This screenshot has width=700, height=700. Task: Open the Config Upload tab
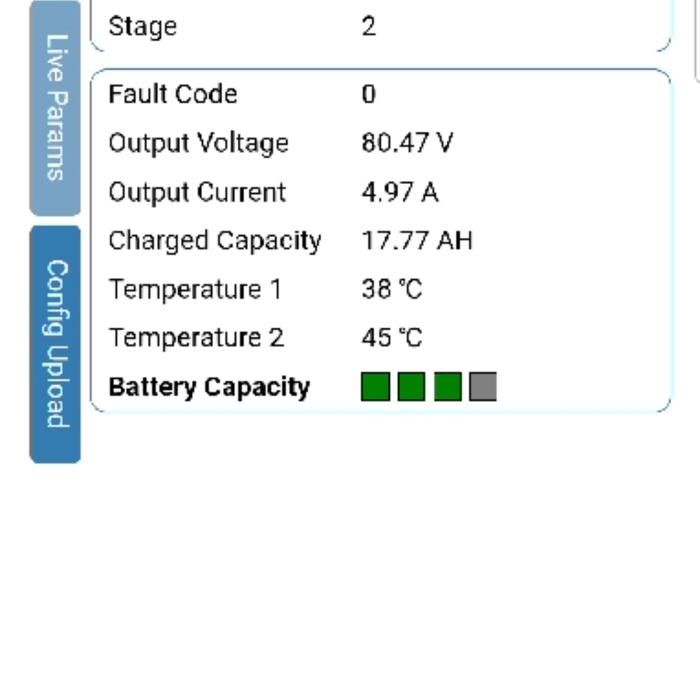click(x=56, y=343)
